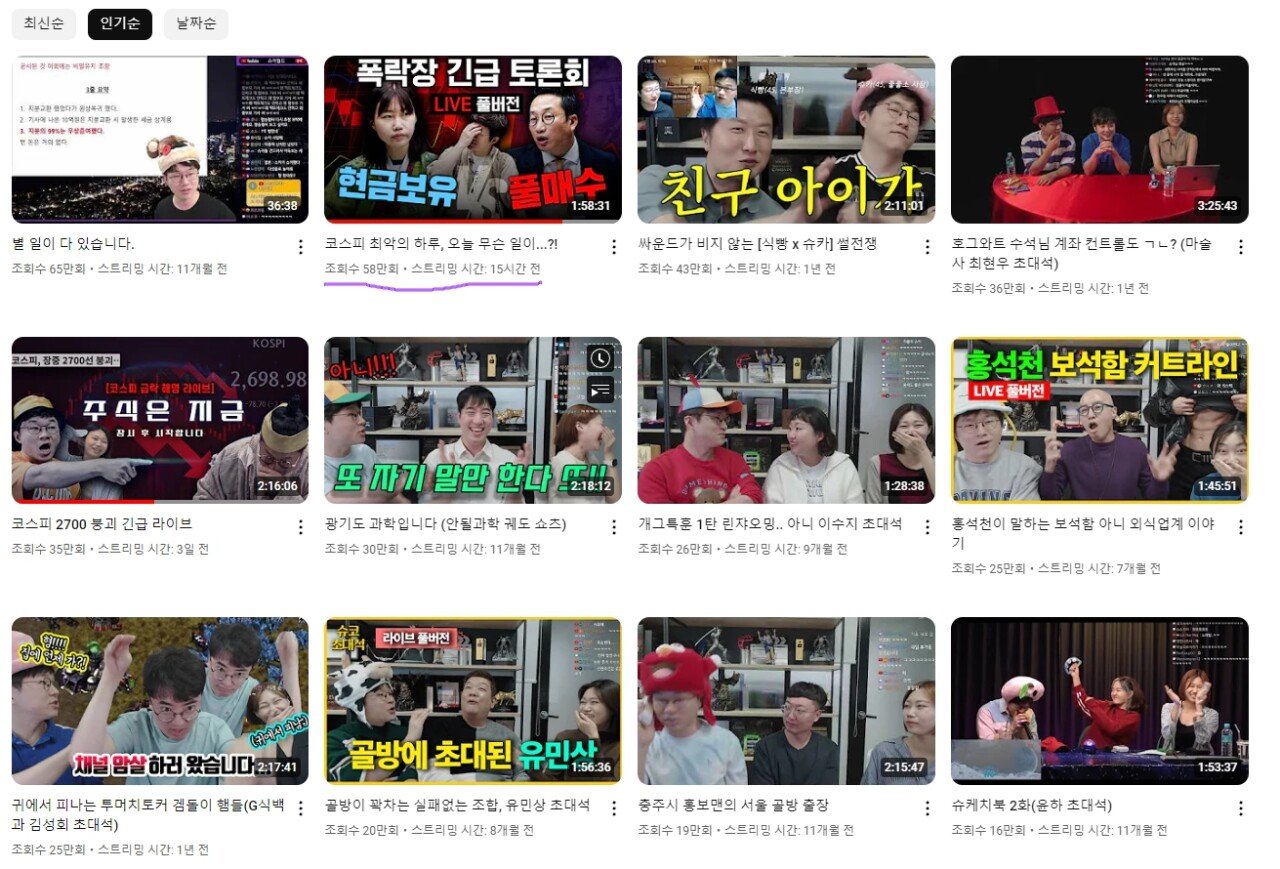Play the 싸운드가 비지 않는 썰전쟁 video

click(786, 139)
